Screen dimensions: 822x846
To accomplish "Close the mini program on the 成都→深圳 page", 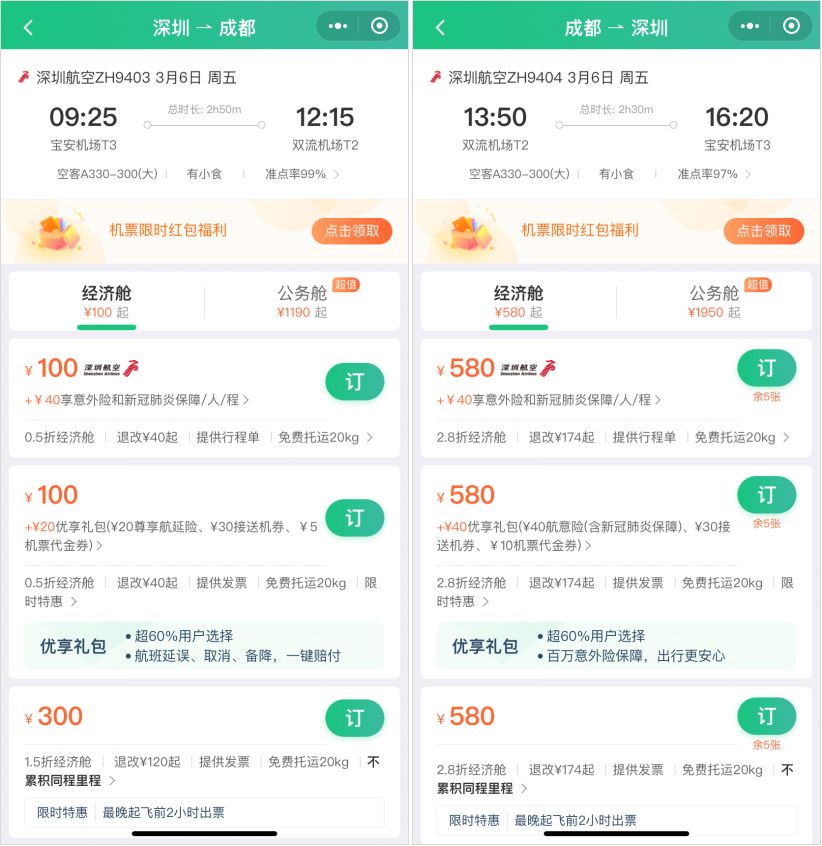I will pos(791,26).
